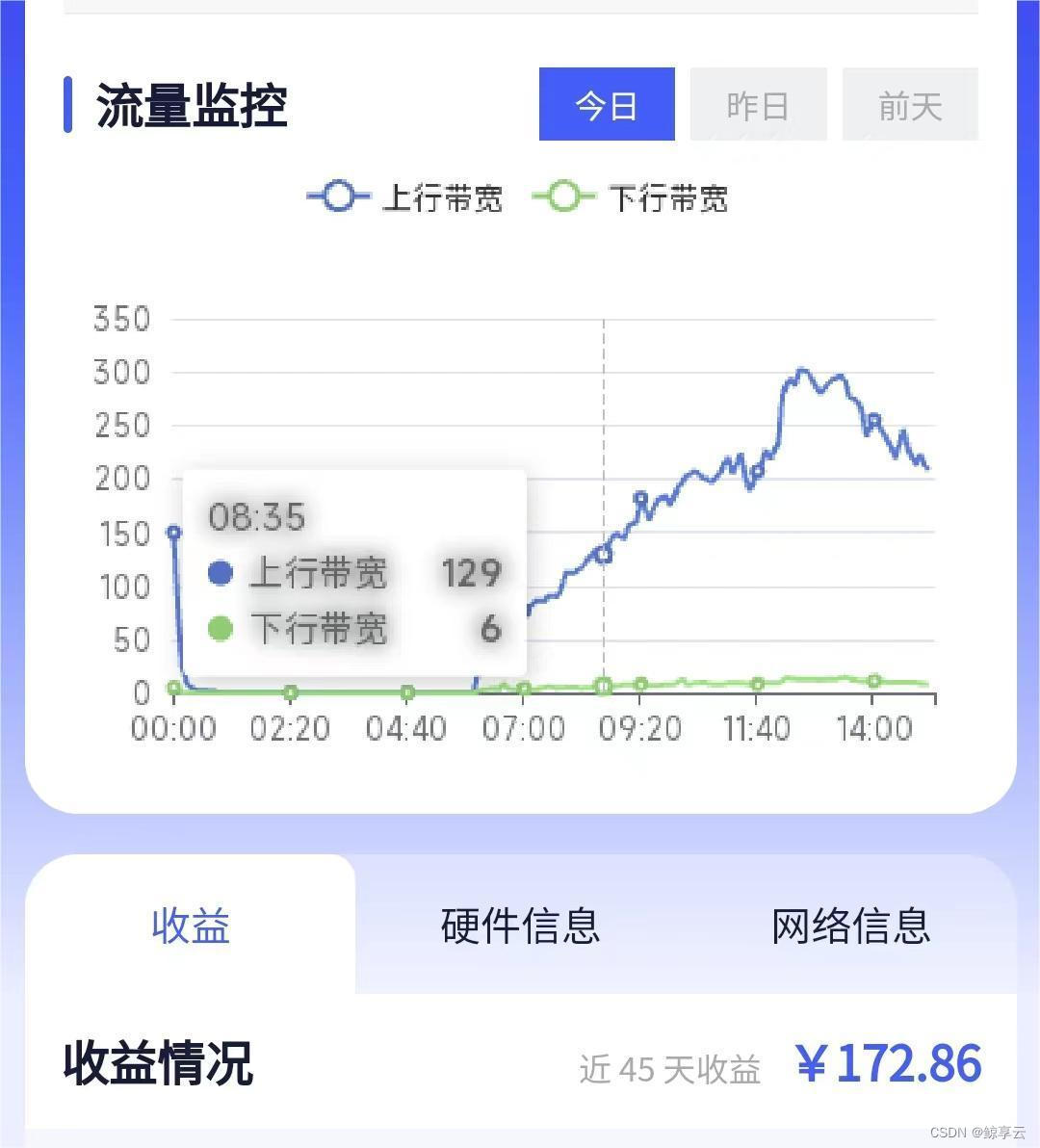
Task: Toggle the 上行带宽 legend series
Action: click(406, 198)
